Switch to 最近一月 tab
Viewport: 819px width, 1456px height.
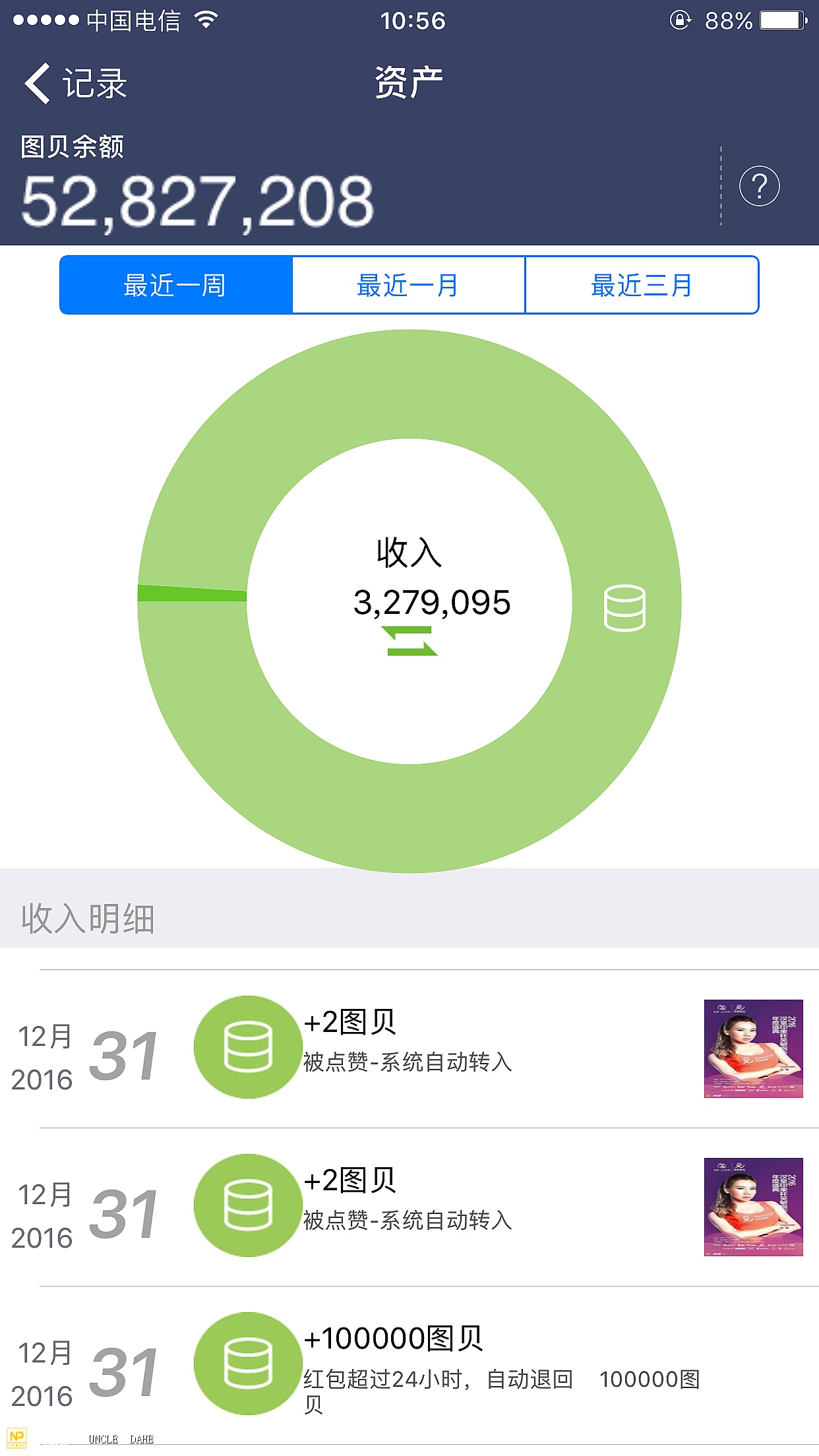click(x=408, y=286)
